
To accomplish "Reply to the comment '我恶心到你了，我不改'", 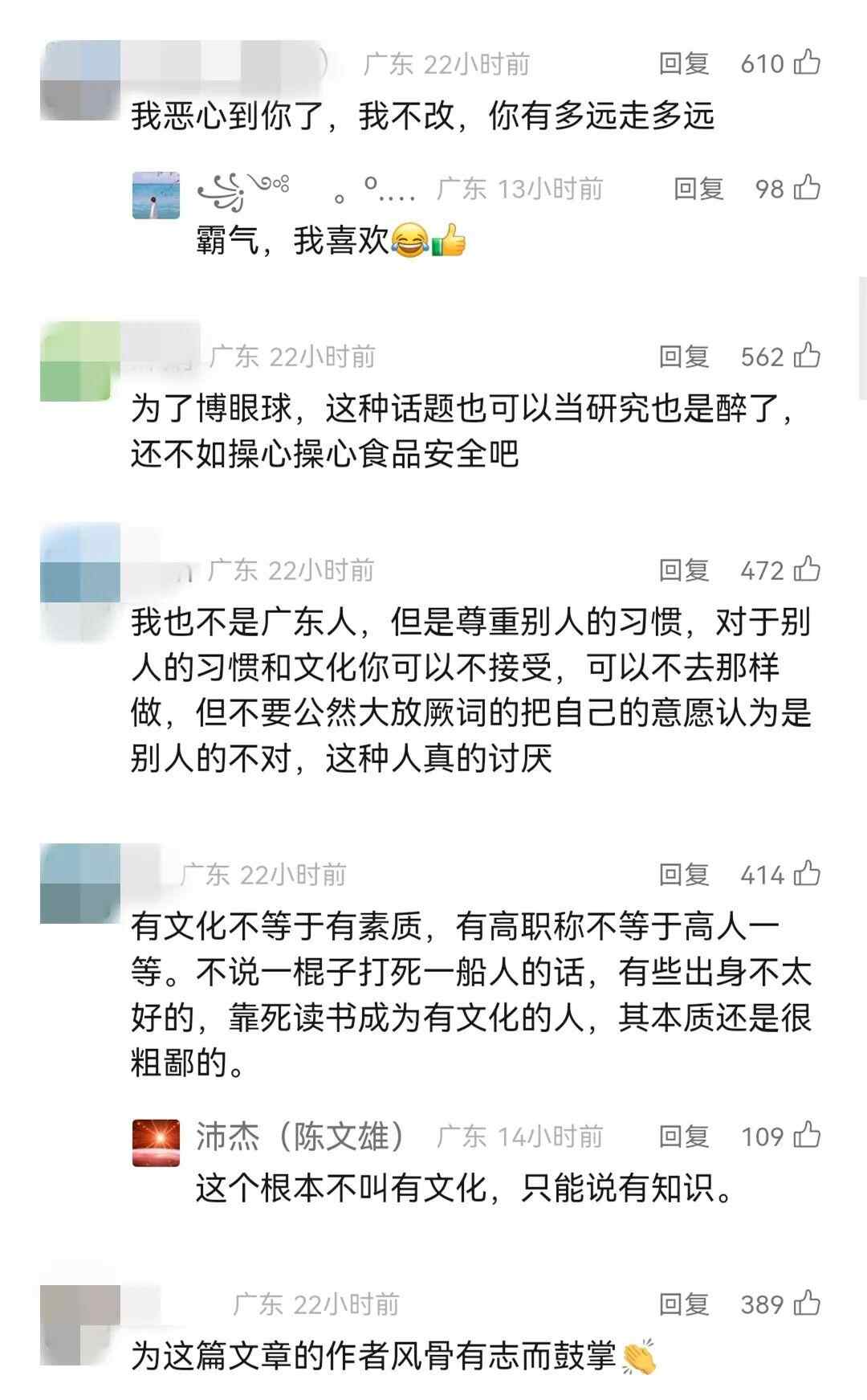I will click(x=683, y=63).
